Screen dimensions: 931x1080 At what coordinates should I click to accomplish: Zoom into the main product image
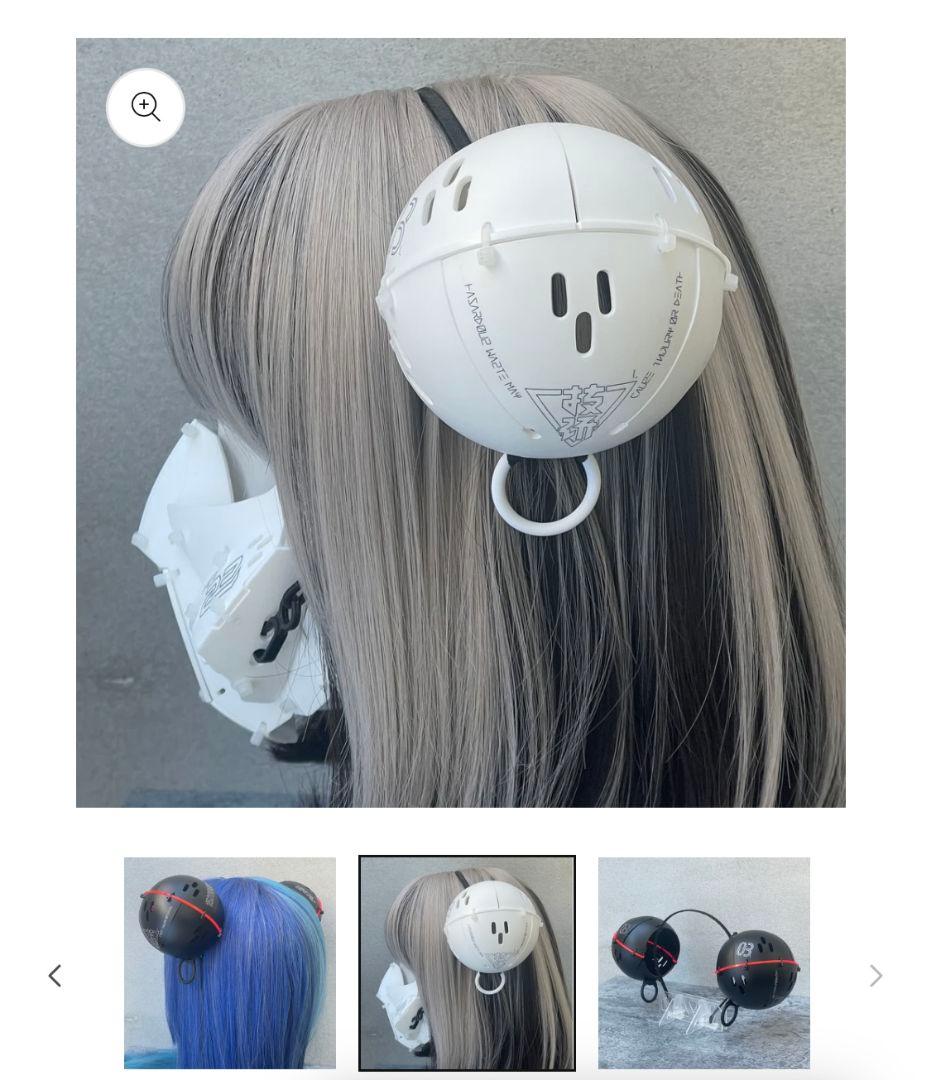click(x=146, y=107)
